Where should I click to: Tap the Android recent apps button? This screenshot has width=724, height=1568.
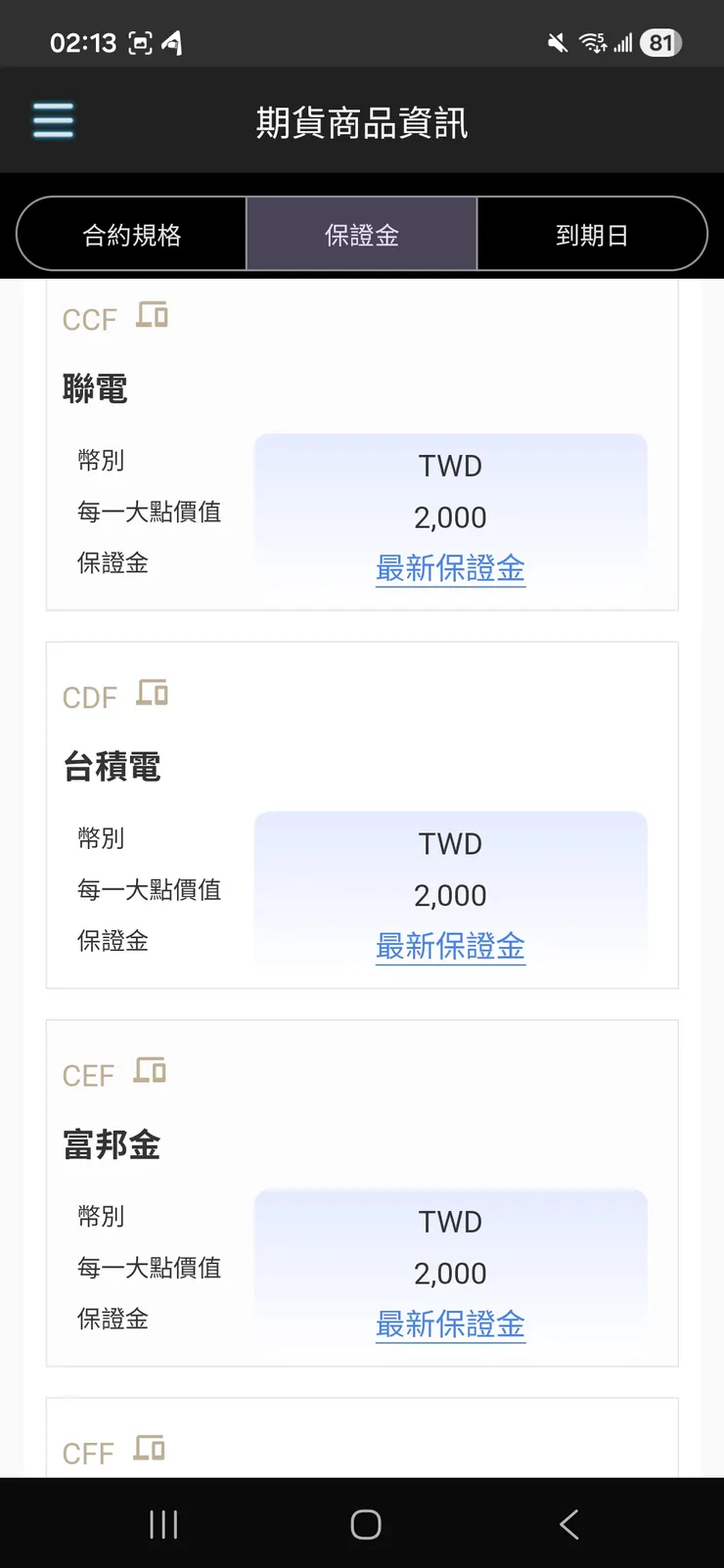tap(163, 1522)
